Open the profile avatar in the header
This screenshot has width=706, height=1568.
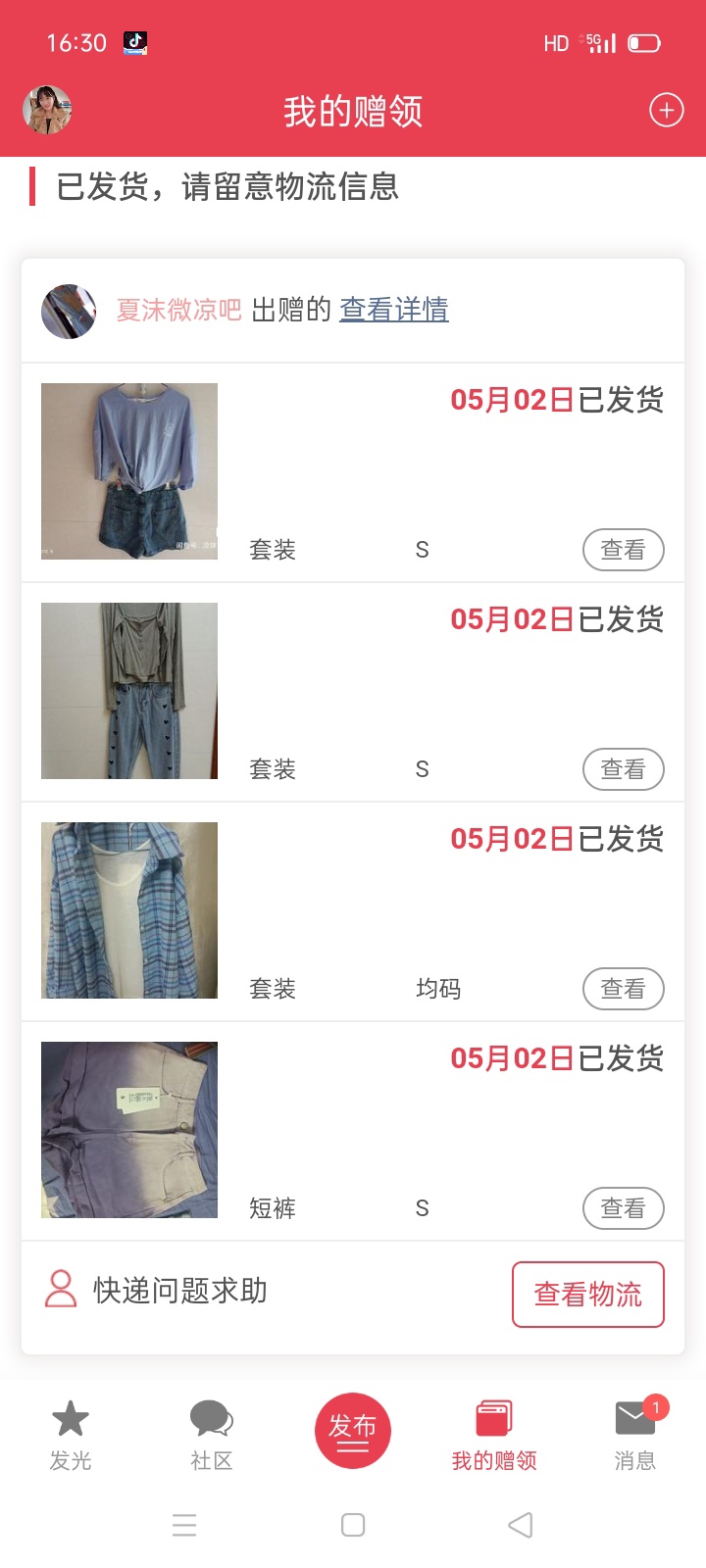tap(47, 110)
